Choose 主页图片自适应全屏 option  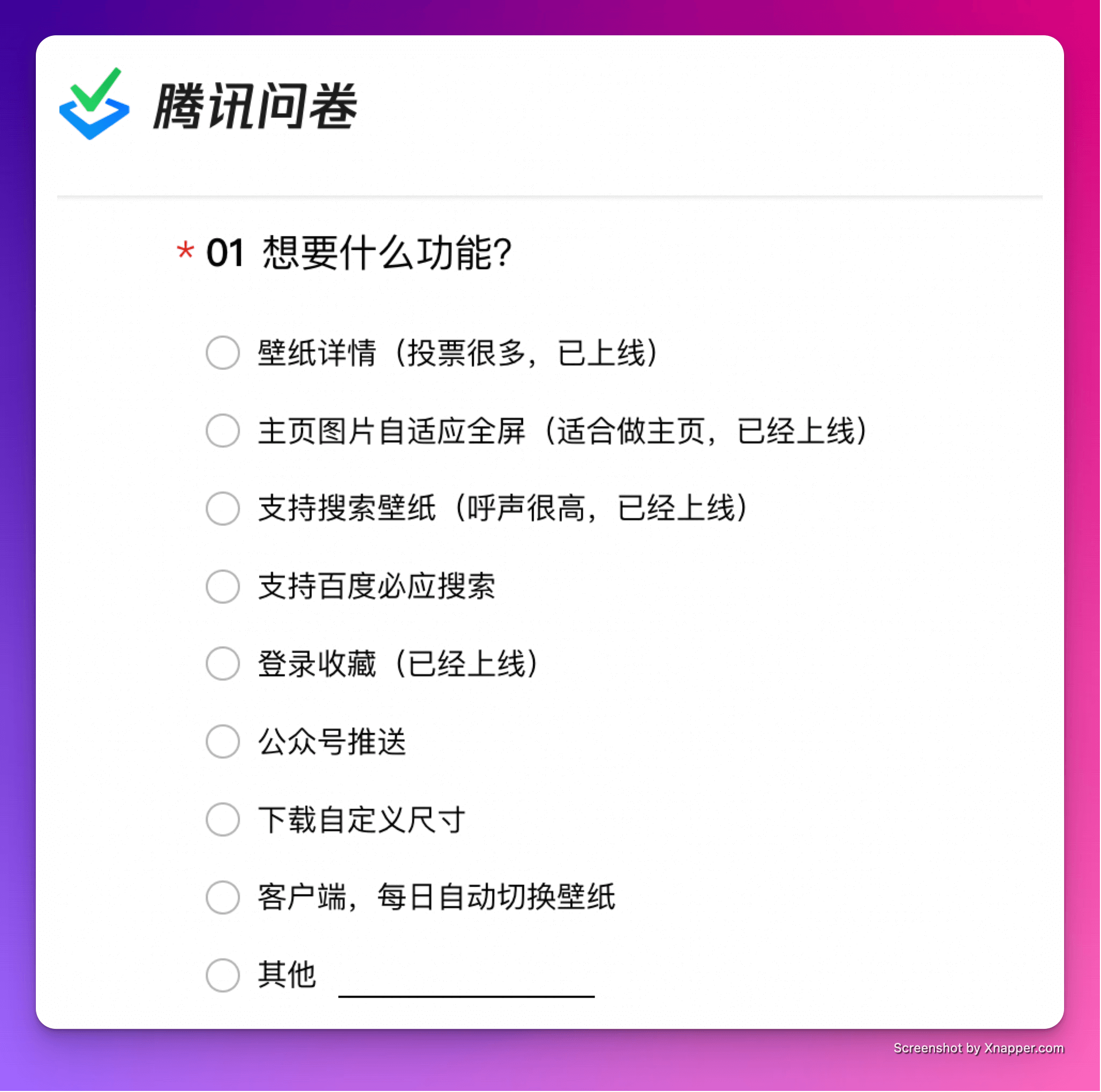(x=222, y=431)
